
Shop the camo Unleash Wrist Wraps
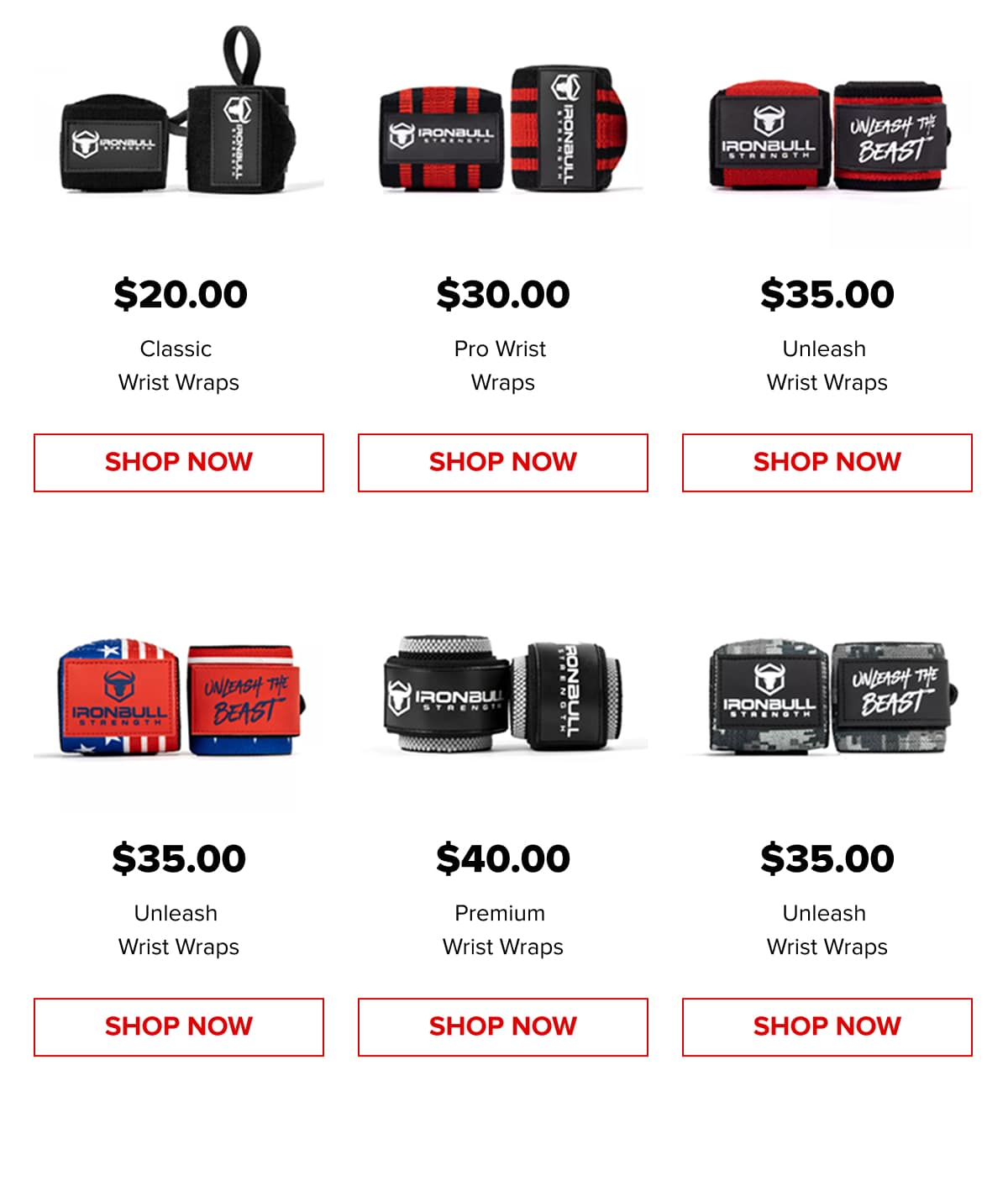pos(827,1026)
